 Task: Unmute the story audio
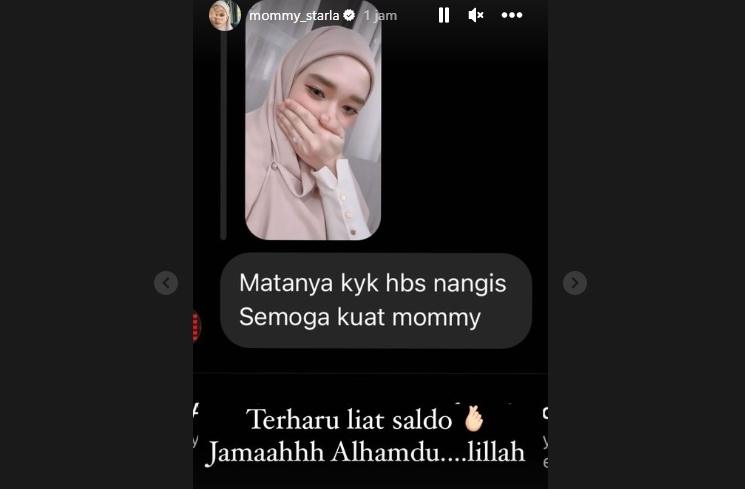(x=476, y=15)
